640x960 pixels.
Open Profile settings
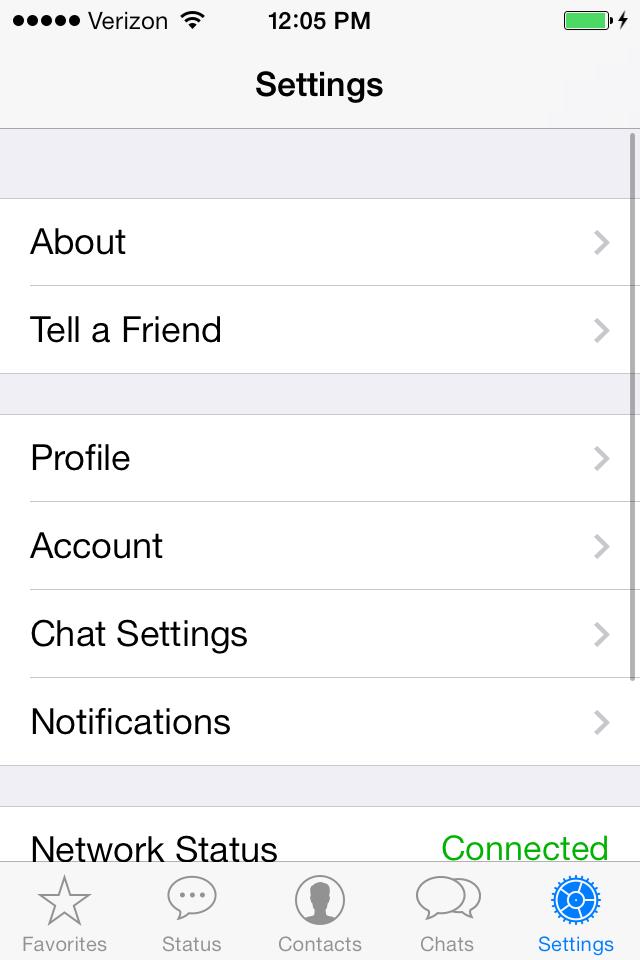click(320, 458)
